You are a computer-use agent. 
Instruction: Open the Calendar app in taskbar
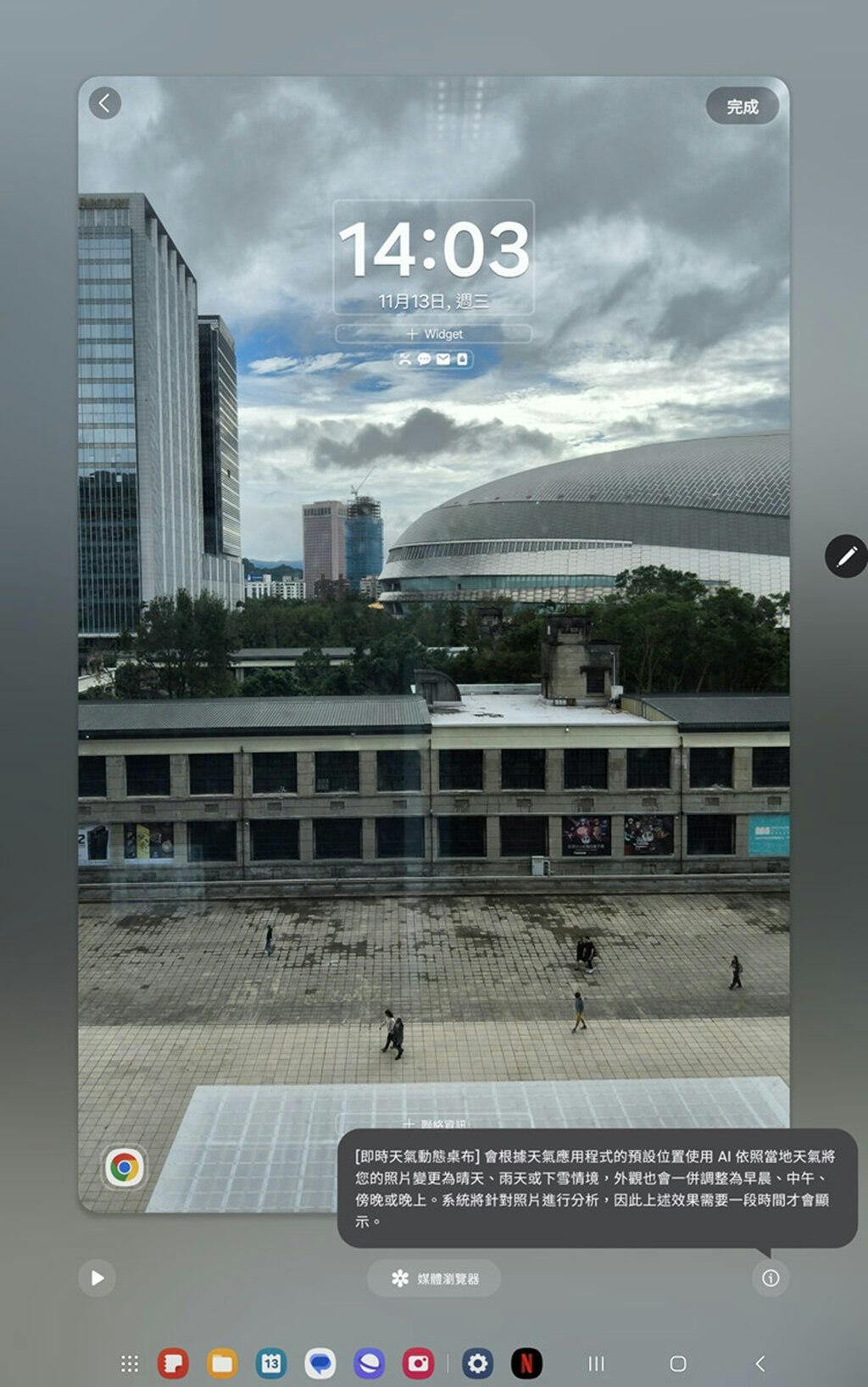click(271, 1363)
